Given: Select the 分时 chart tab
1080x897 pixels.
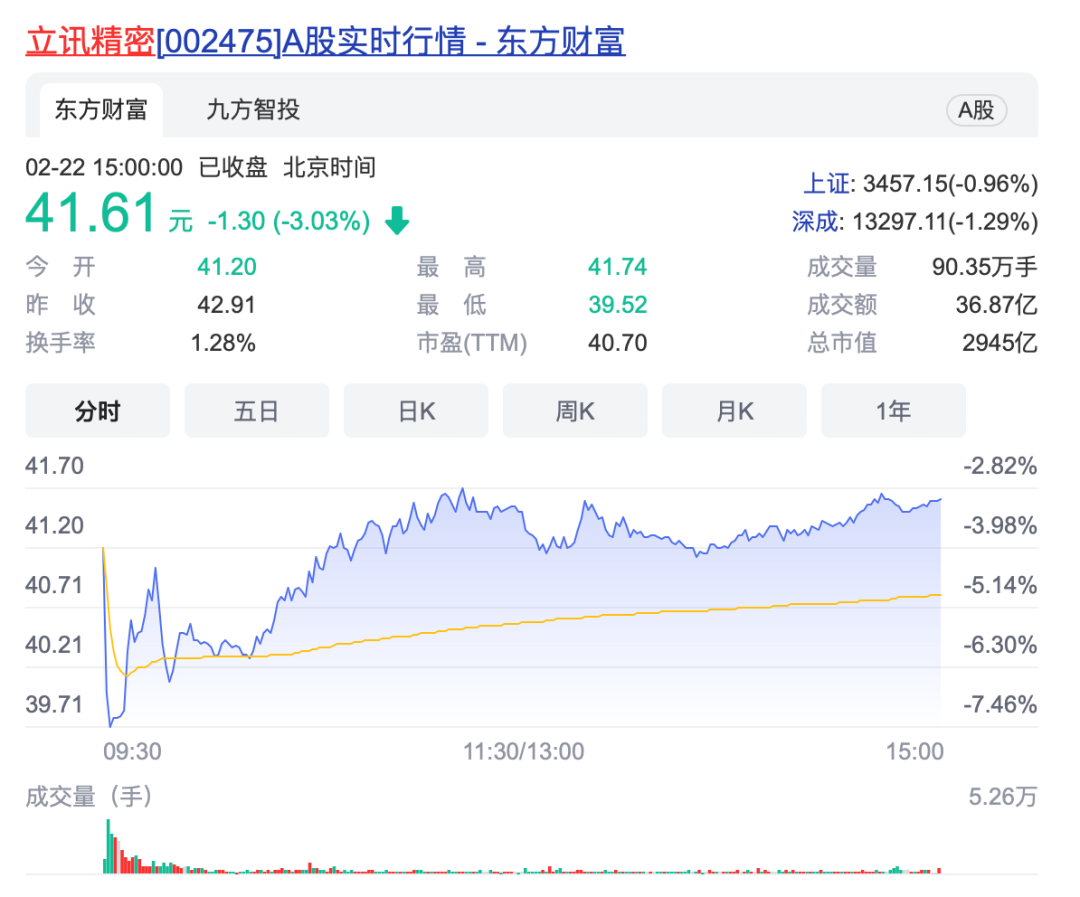Looking at the screenshot, I should 97,411.
